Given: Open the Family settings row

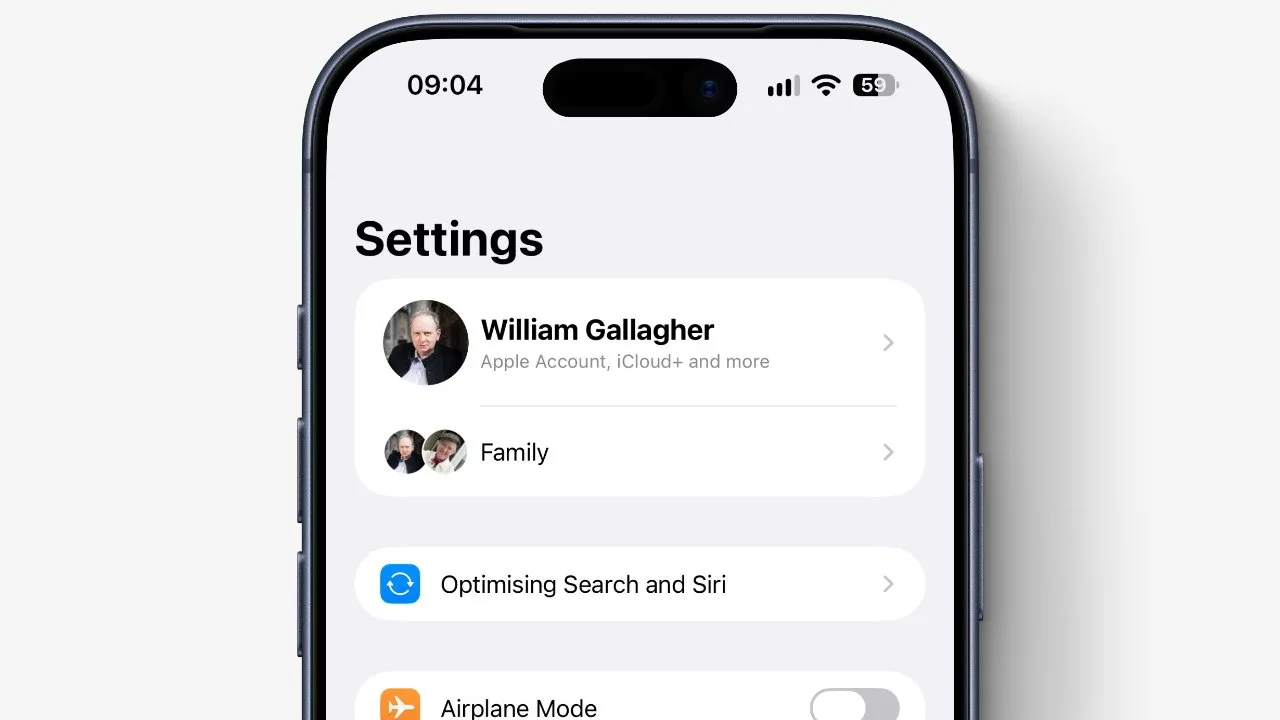Looking at the screenshot, I should [640, 452].
